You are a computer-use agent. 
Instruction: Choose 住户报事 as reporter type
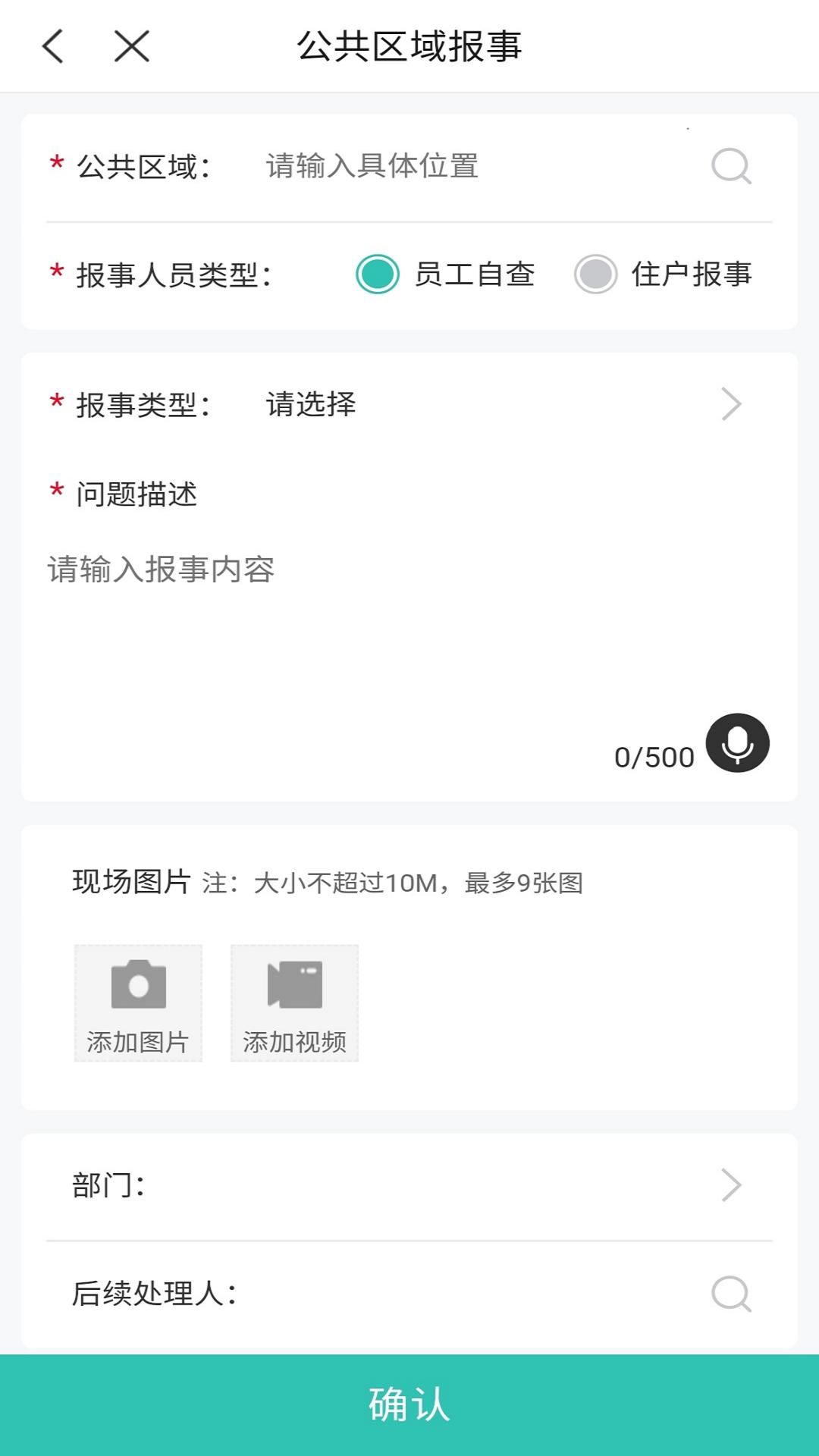click(x=596, y=275)
